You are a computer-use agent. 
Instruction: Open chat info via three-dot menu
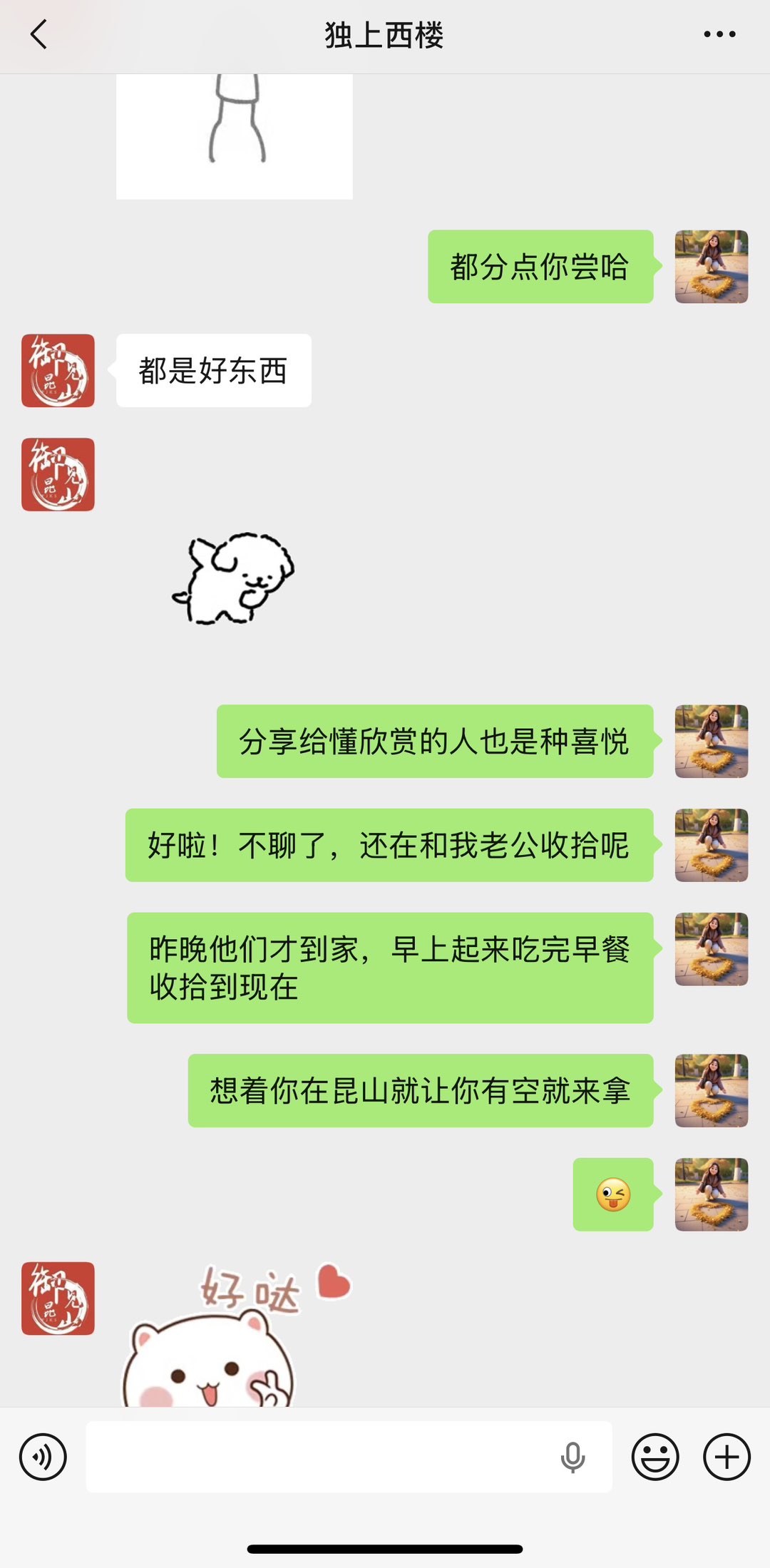pyautogui.click(x=719, y=34)
